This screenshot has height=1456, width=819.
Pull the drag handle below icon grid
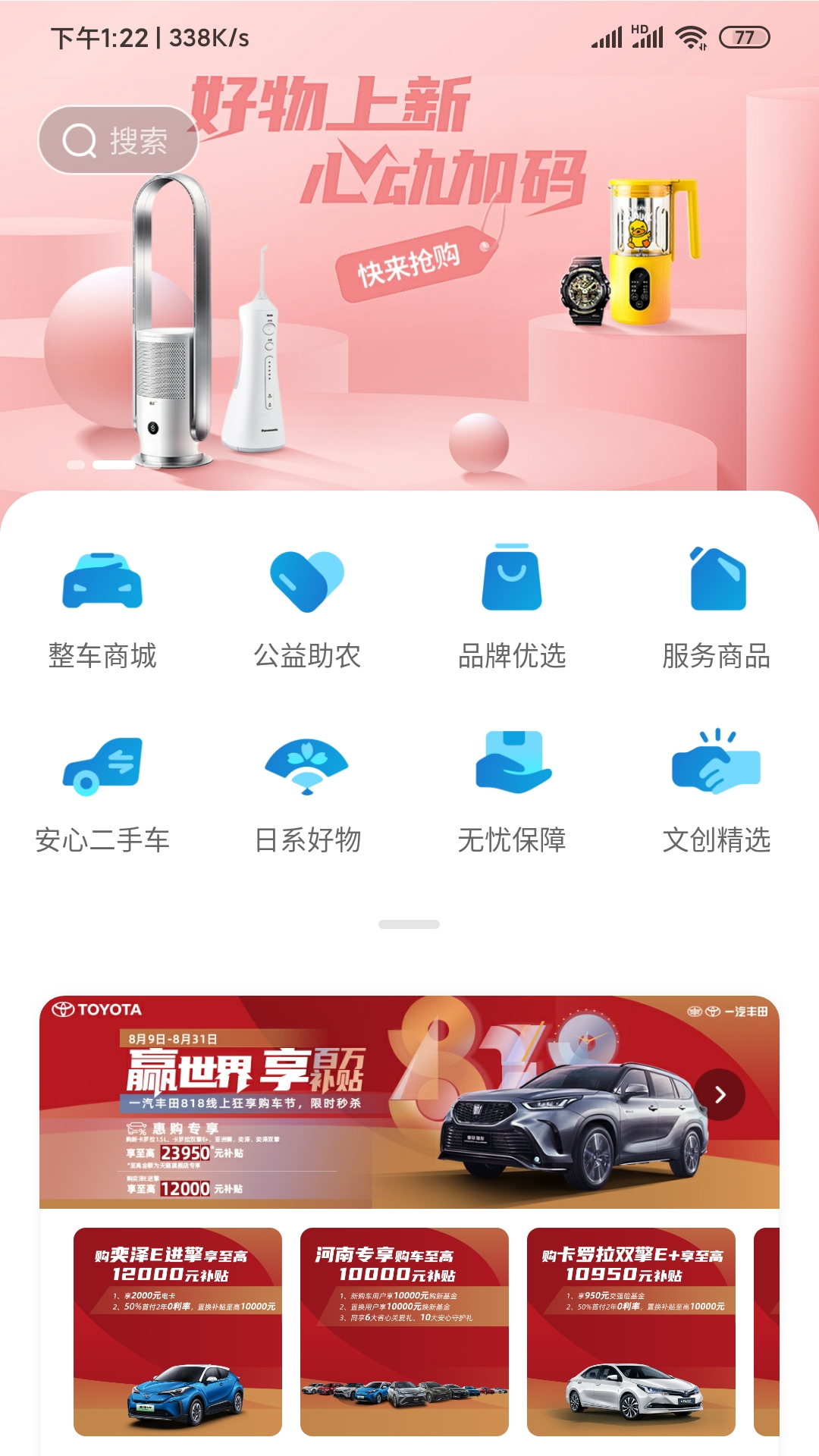click(x=409, y=924)
